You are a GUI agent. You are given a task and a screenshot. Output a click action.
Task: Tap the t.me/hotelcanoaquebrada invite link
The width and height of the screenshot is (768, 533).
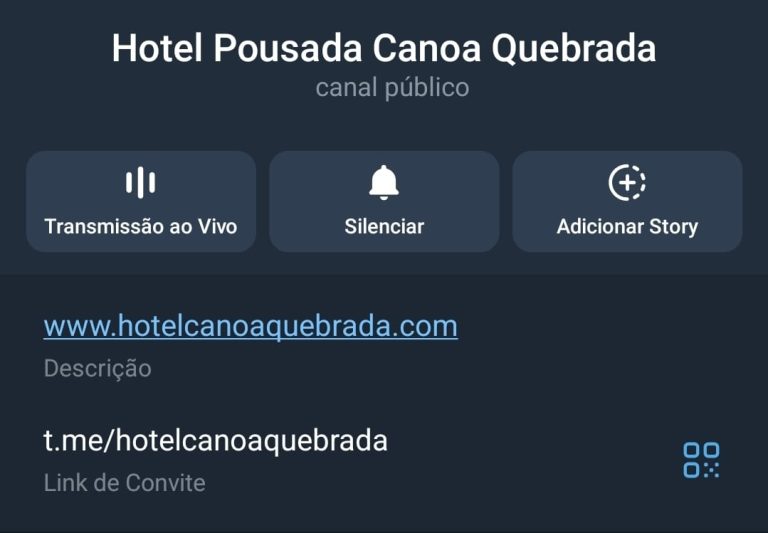pyautogui.click(x=215, y=440)
